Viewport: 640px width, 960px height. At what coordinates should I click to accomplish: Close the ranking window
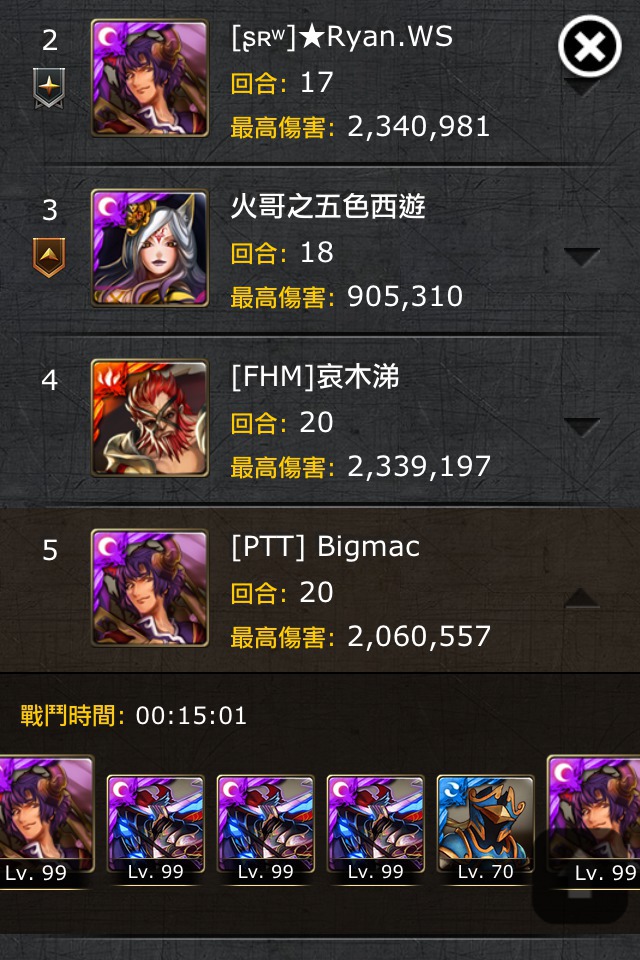[589, 46]
